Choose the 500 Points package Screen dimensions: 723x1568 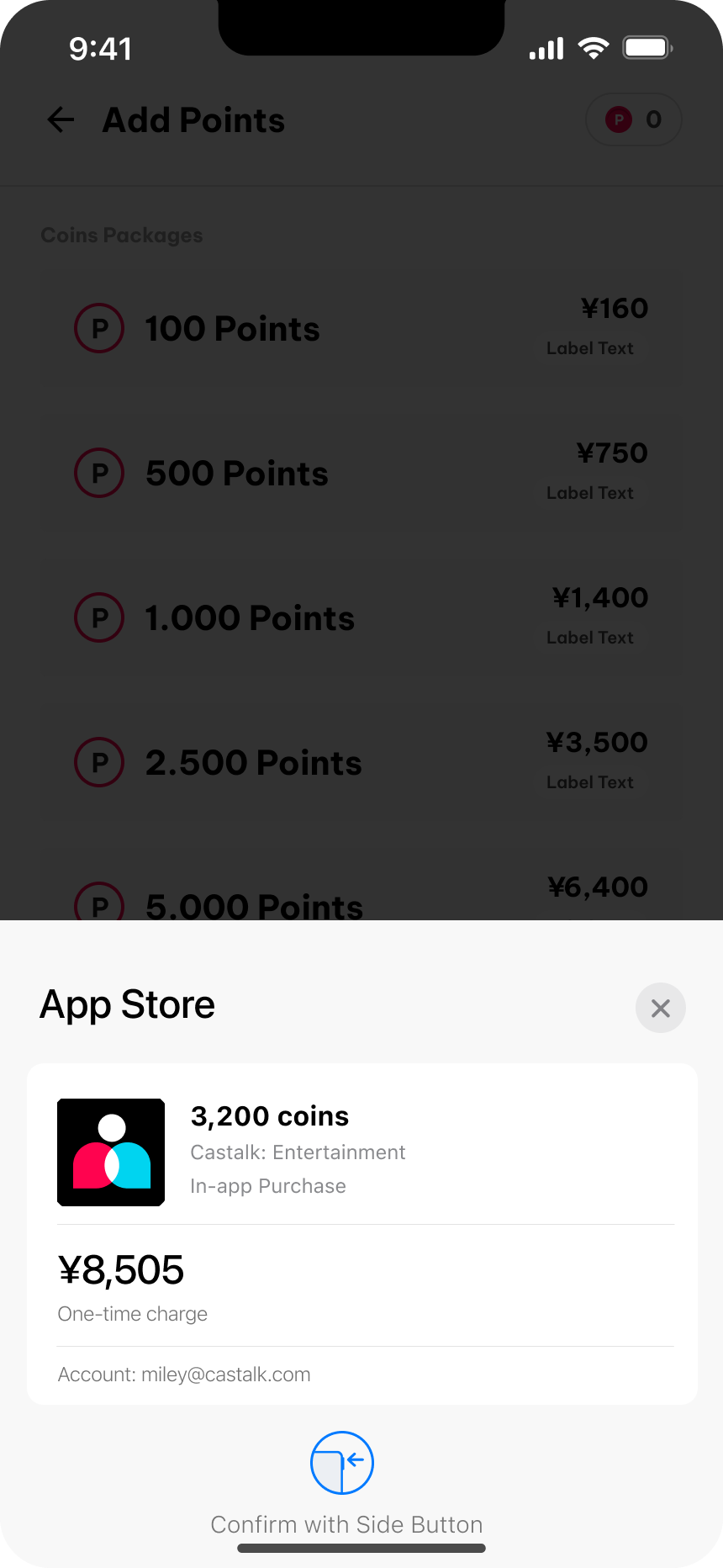click(361, 473)
